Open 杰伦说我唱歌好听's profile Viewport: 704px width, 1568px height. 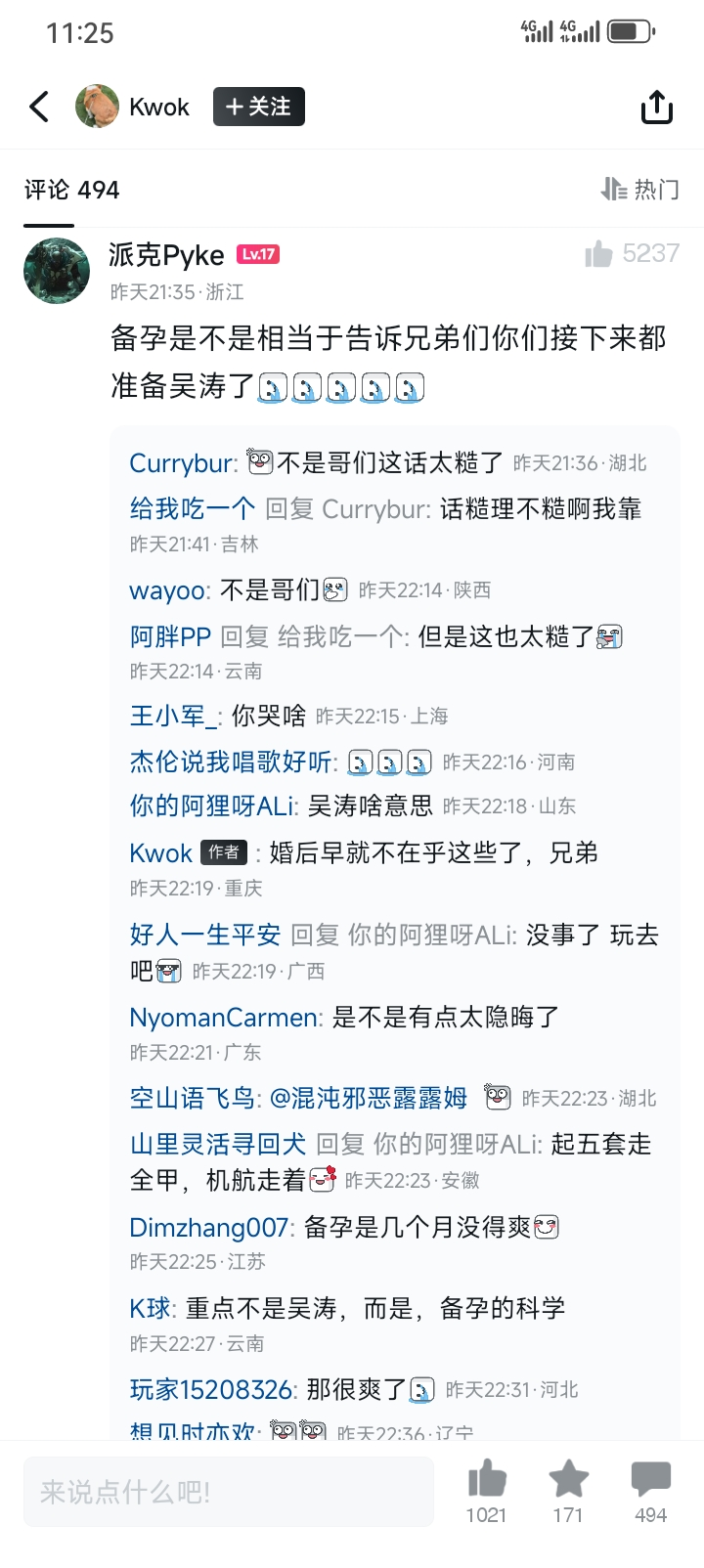[x=231, y=762]
